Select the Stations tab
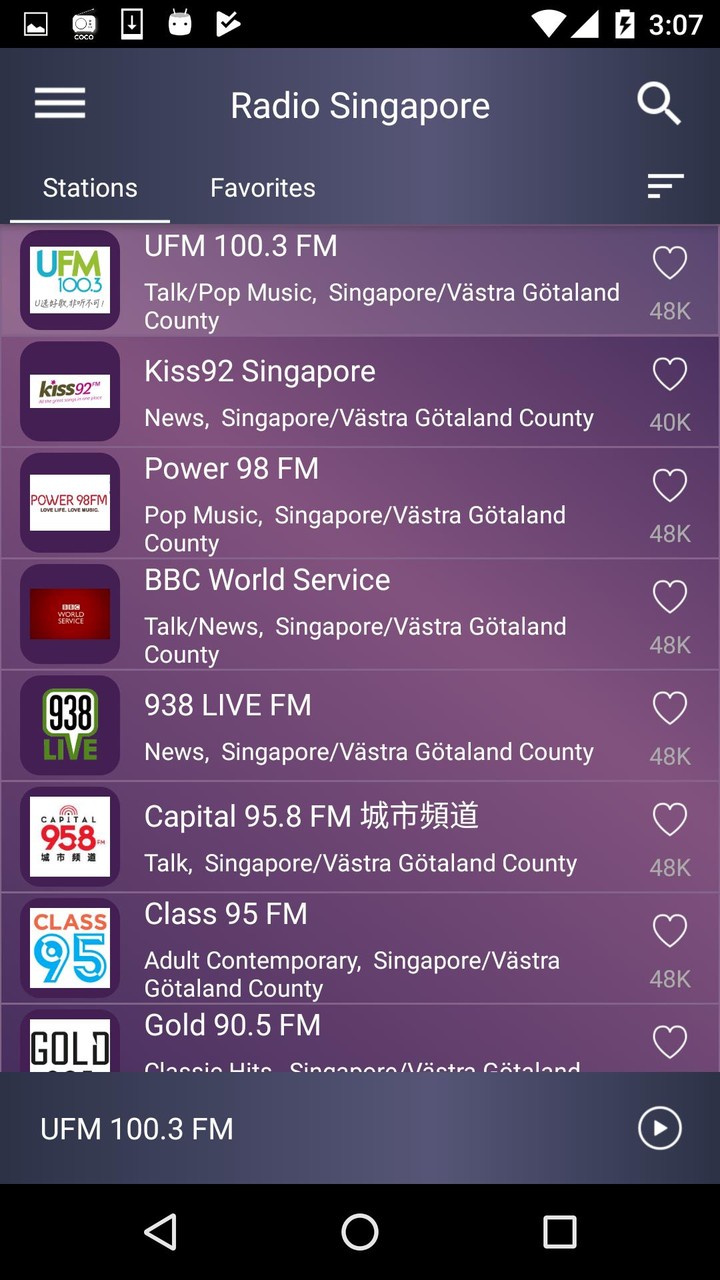The height and width of the screenshot is (1280, 720). [89, 187]
